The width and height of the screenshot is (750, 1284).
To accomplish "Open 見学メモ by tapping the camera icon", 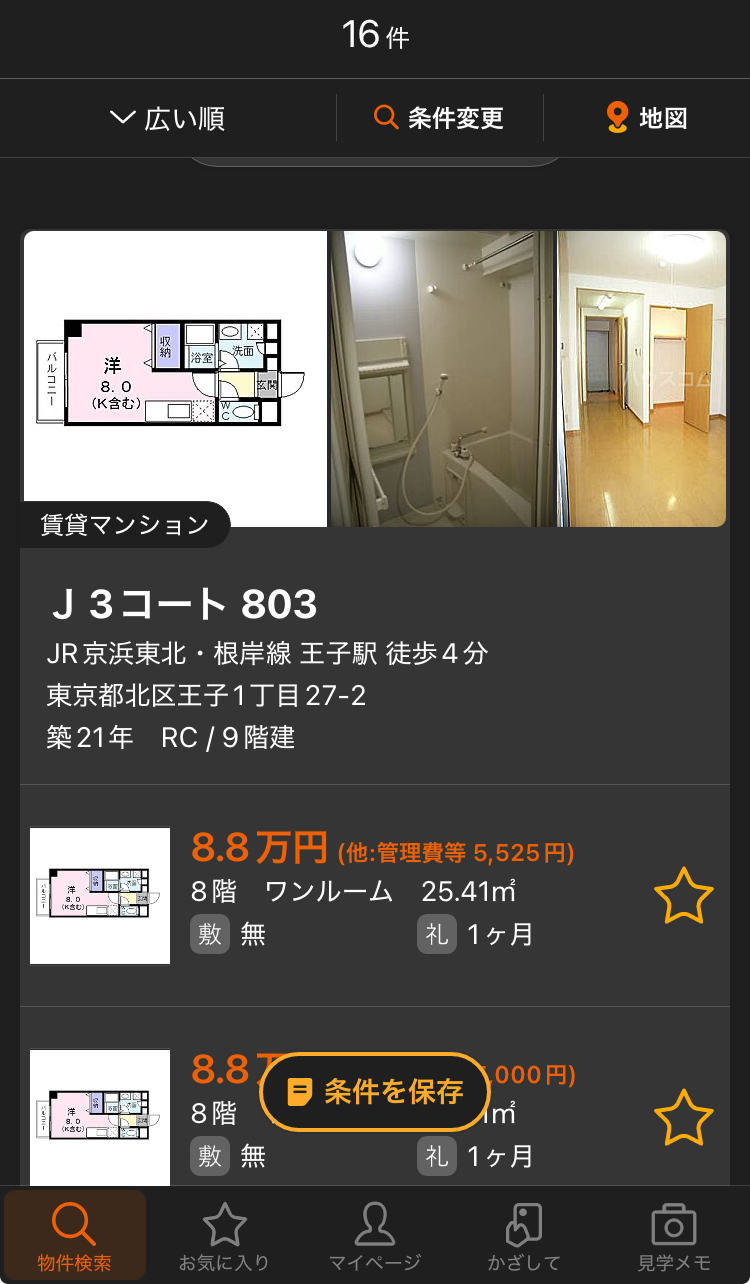I will coord(674,1221).
